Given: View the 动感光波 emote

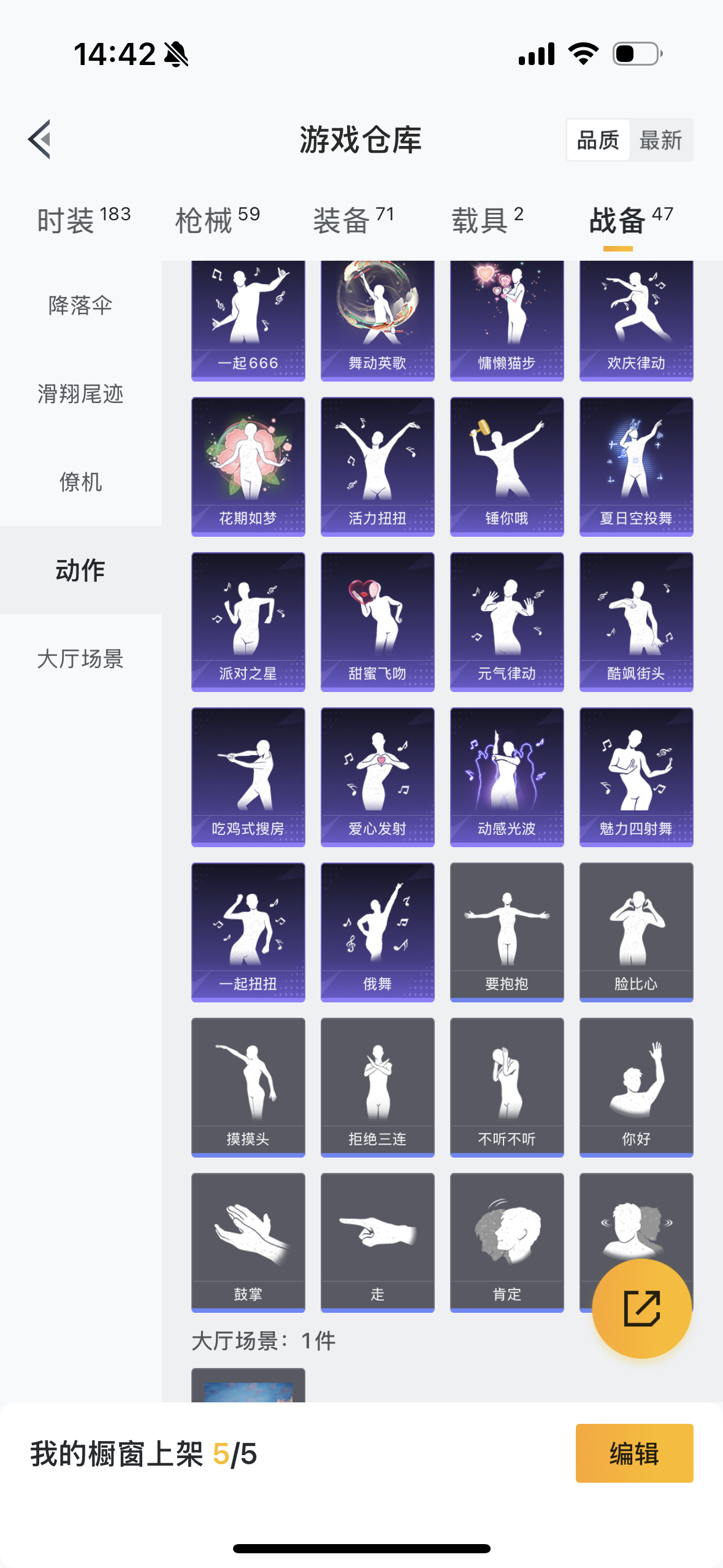Looking at the screenshot, I should 507,777.
